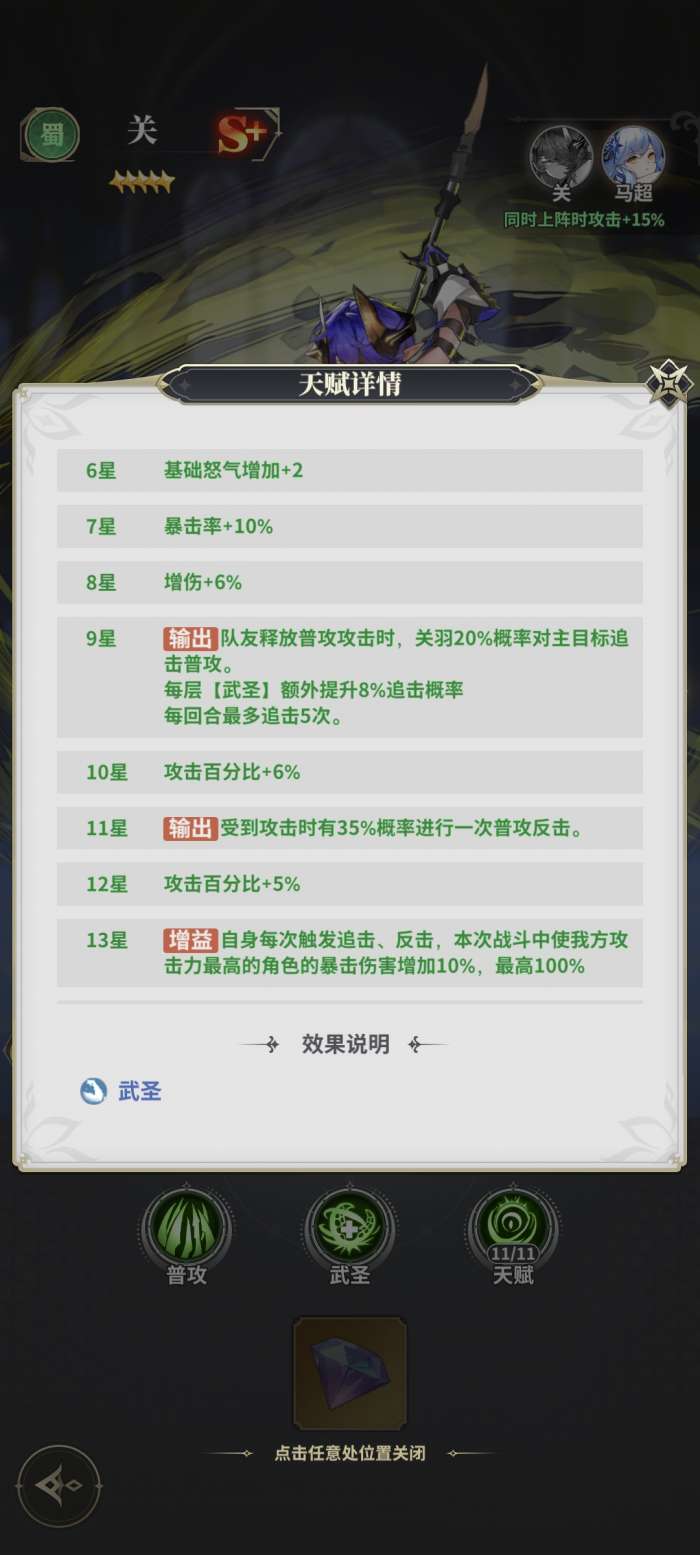
Task: Tap the gem item slot
Action: click(x=350, y=1372)
